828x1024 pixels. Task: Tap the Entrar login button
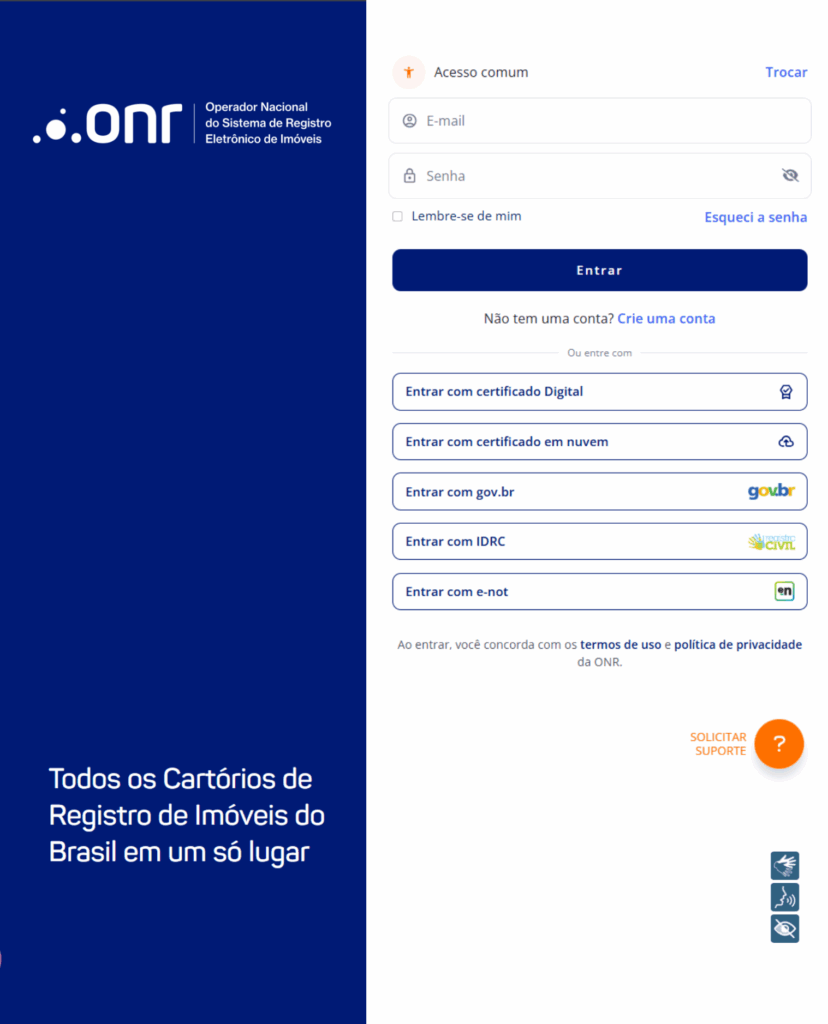pos(599,270)
